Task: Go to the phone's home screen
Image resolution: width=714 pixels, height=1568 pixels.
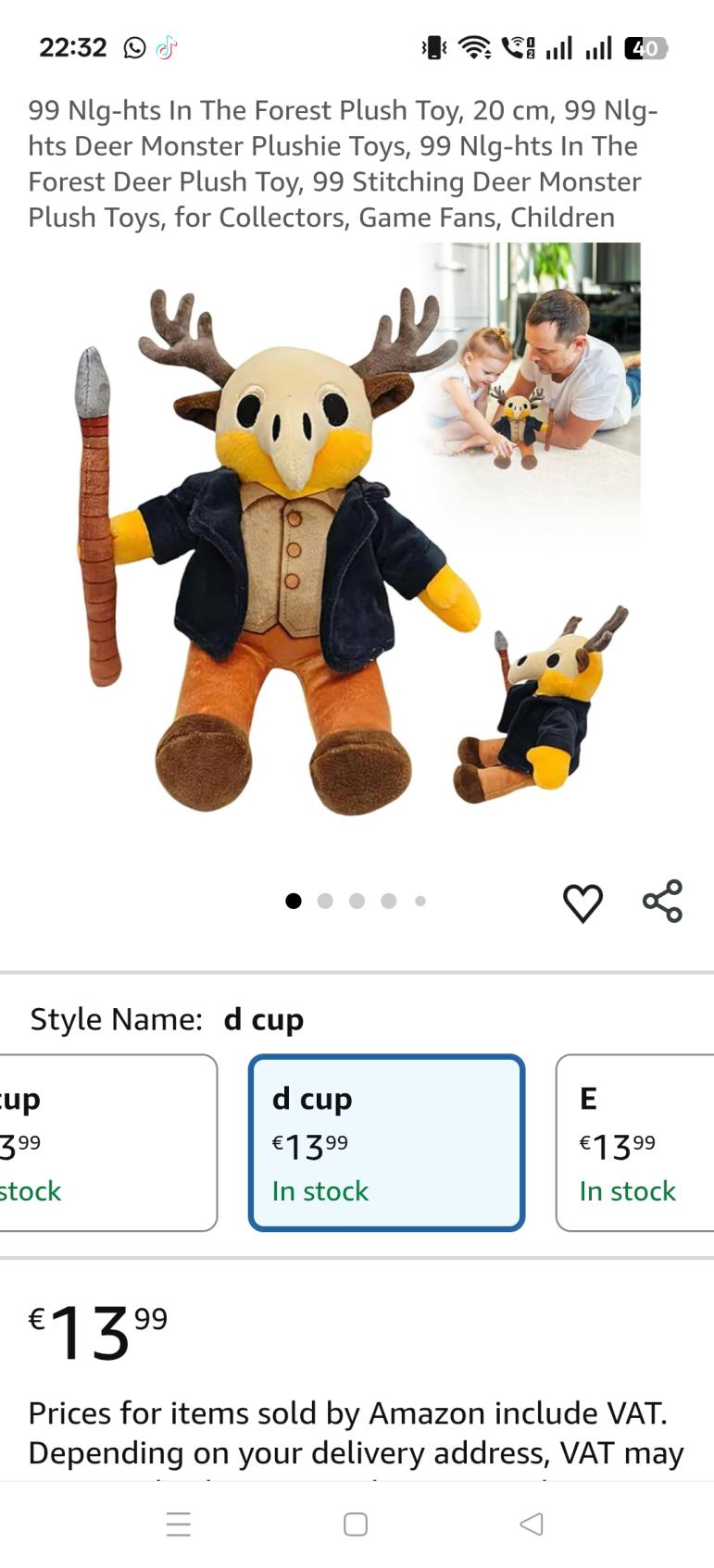Action: pyautogui.click(x=356, y=1524)
